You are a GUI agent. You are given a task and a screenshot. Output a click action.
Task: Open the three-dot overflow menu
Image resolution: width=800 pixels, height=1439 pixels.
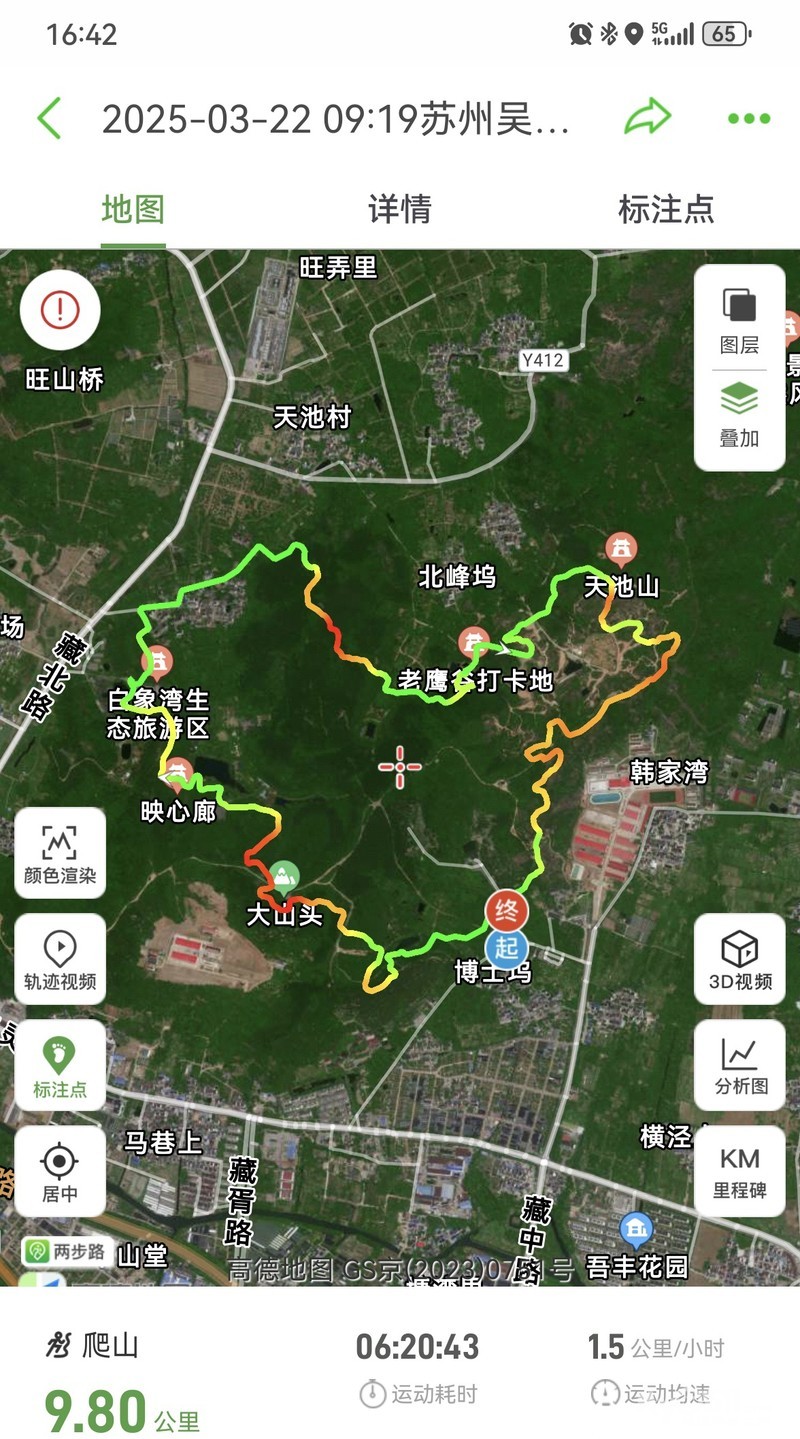point(749,119)
